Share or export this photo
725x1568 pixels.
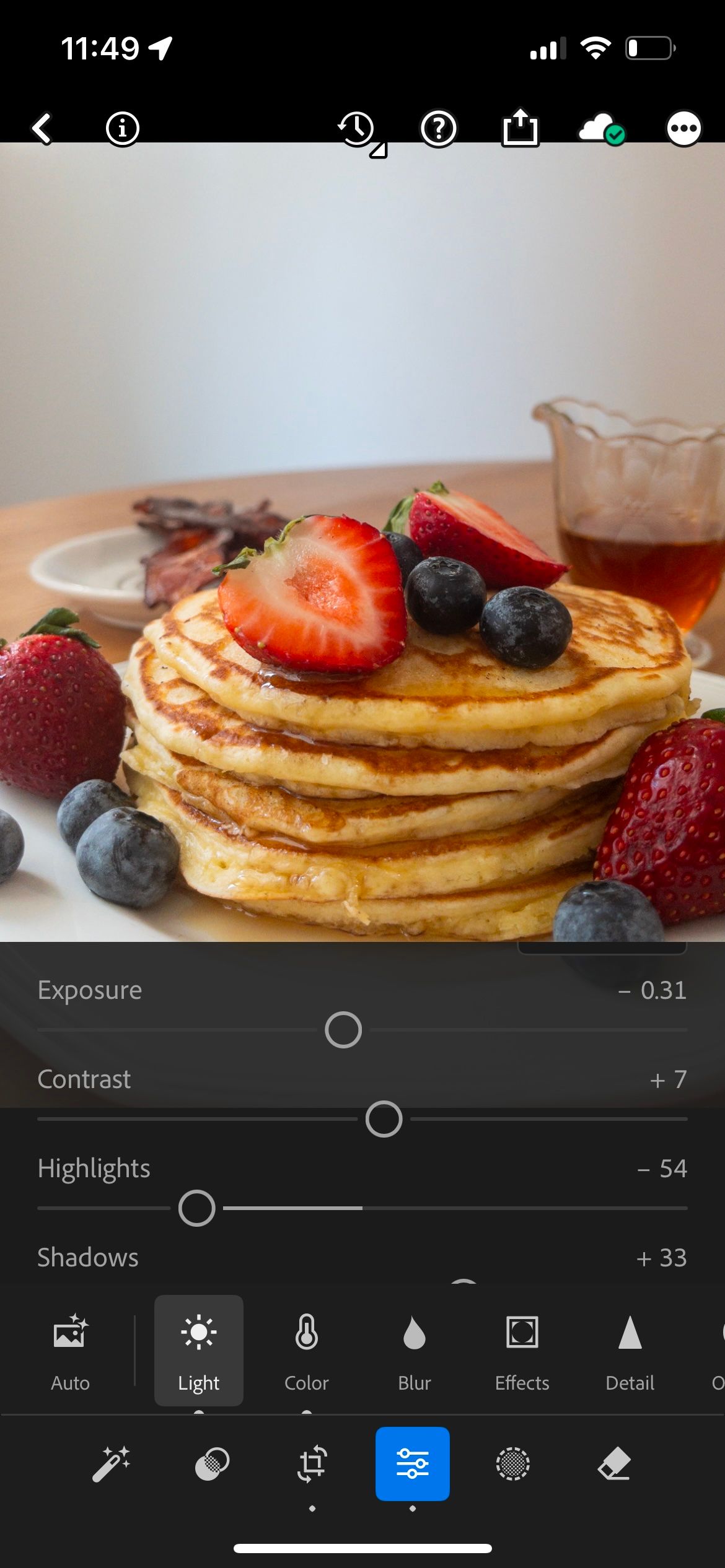pyautogui.click(x=519, y=128)
